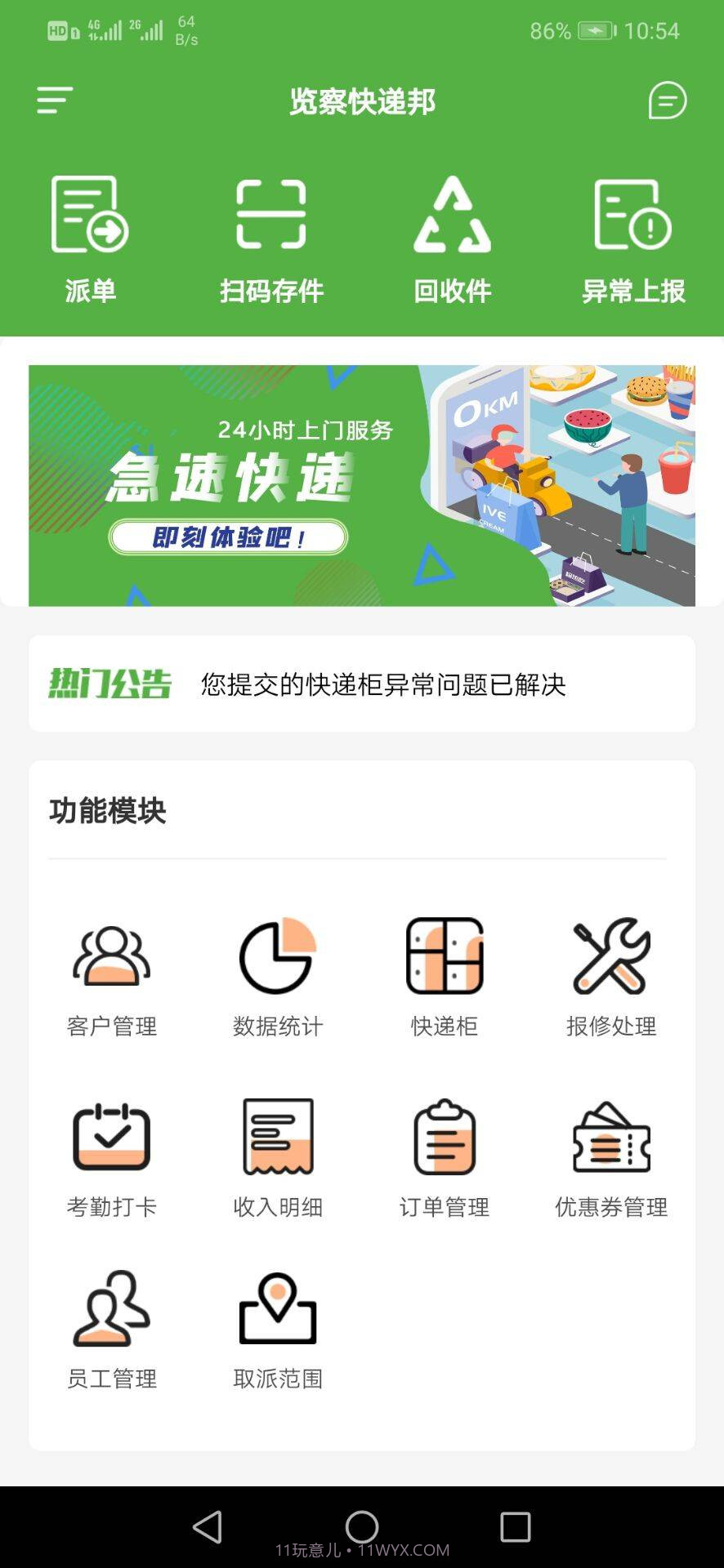The width and height of the screenshot is (724, 1568).
Task: Open the side menu via hamburger icon
Action: pos(52,100)
